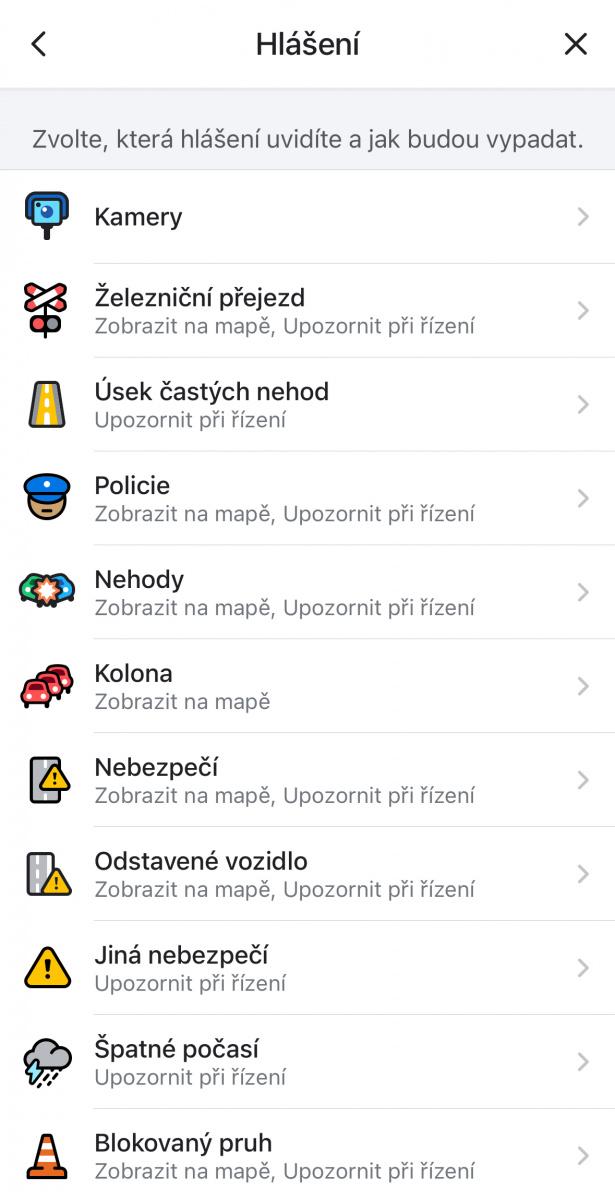
Task: Open Kolona report options
Action: [307, 687]
